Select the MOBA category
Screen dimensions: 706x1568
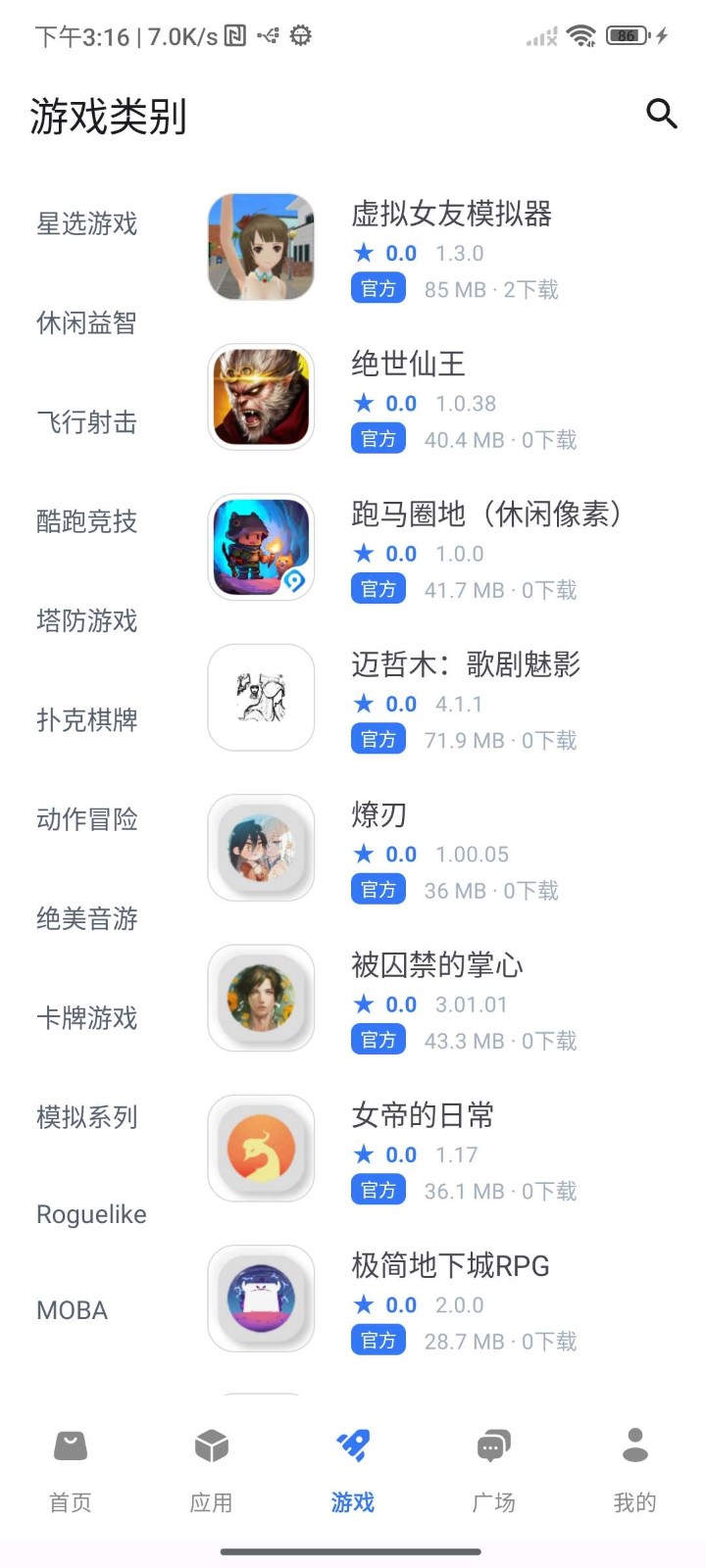pos(72,1310)
